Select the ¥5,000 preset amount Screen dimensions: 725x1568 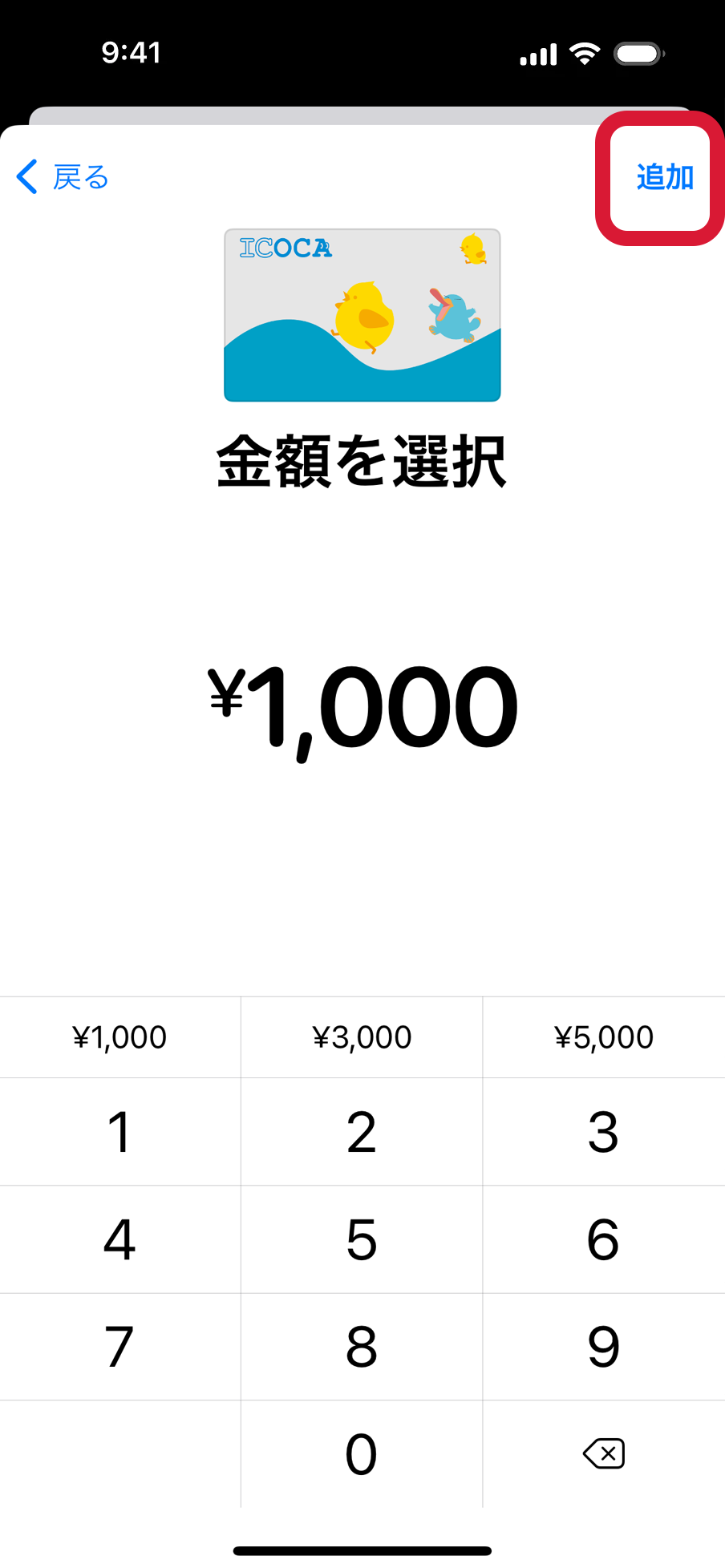pyautogui.click(x=604, y=1037)
